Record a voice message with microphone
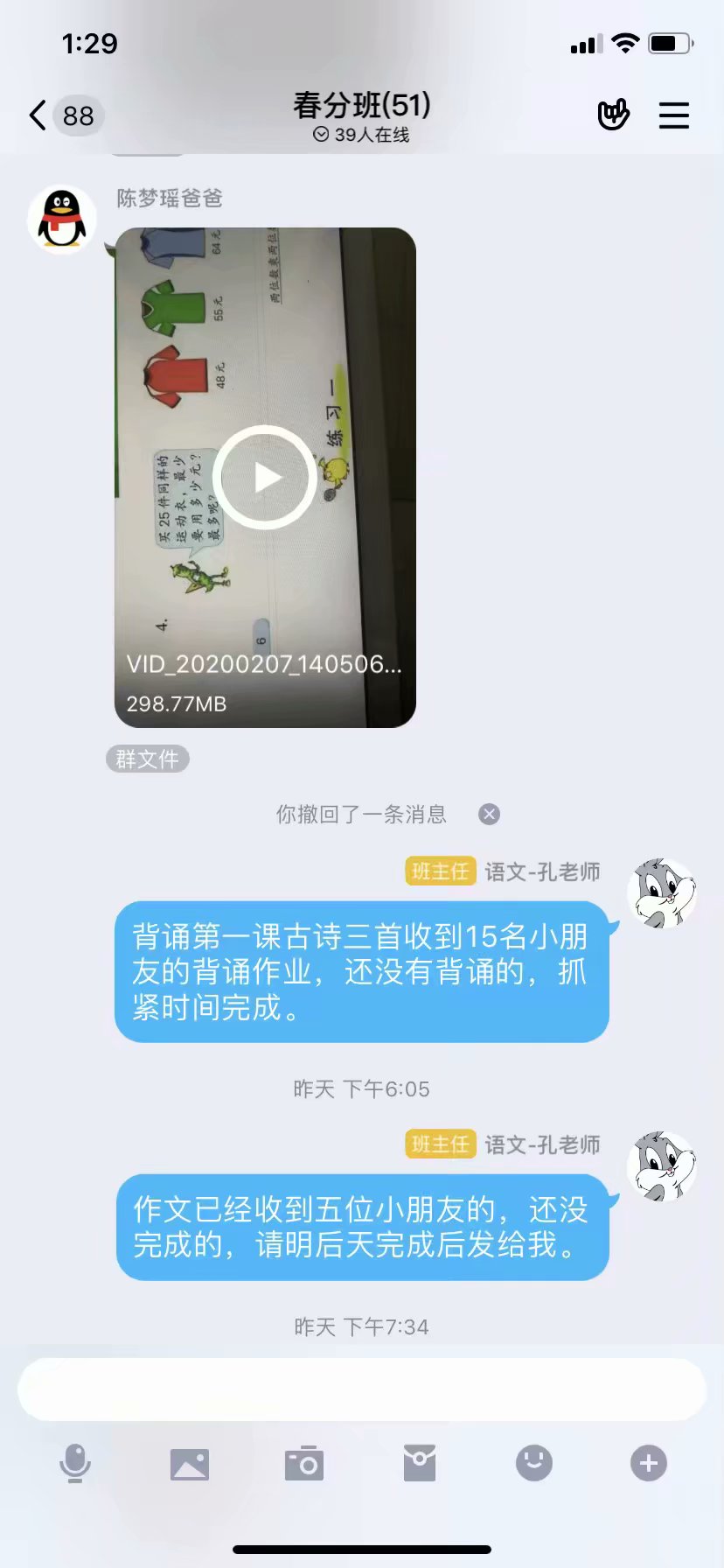Viewport: 724px width, 1568px height. pos(75,1463)
